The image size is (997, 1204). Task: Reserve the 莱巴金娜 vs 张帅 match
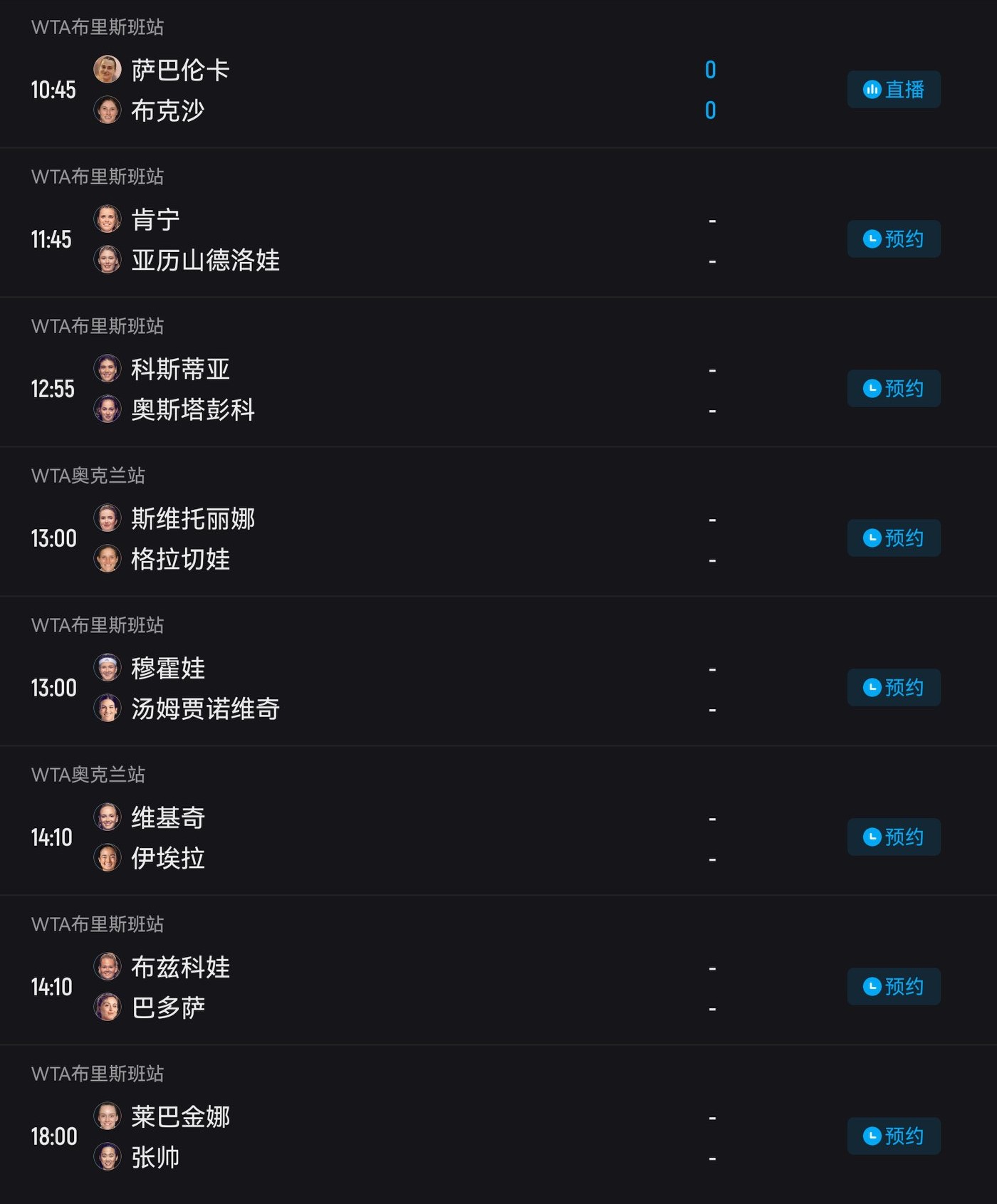893,1136
